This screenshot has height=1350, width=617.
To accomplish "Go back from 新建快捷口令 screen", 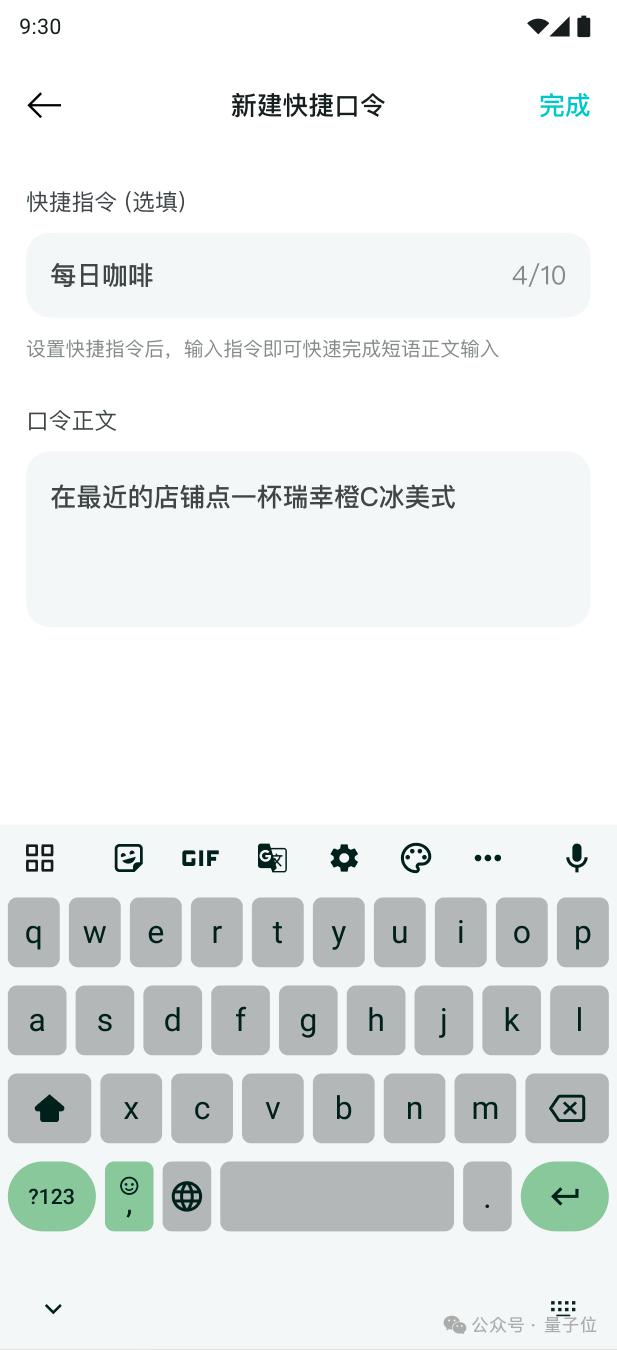I will [x=44, y=105].
